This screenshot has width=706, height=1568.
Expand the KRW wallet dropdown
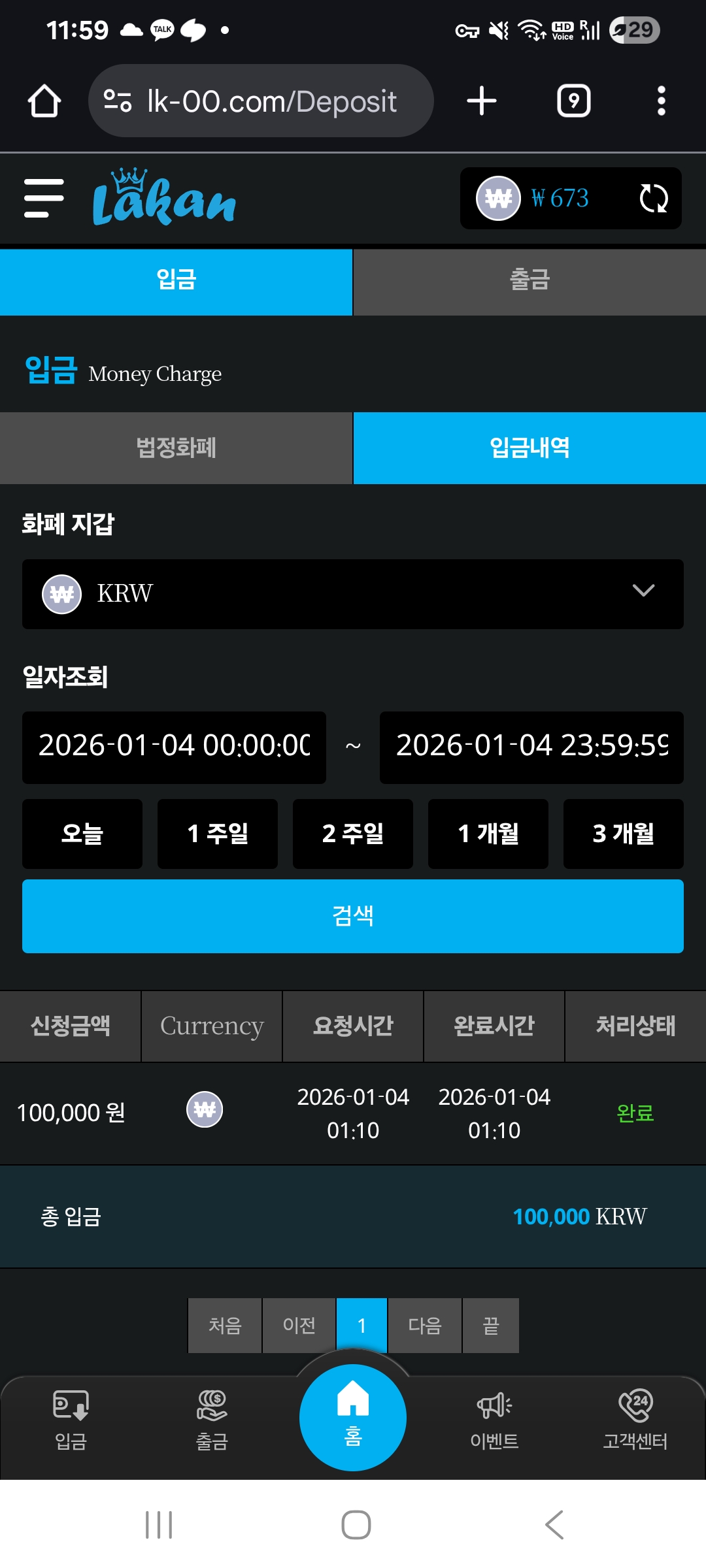point(353,594)
